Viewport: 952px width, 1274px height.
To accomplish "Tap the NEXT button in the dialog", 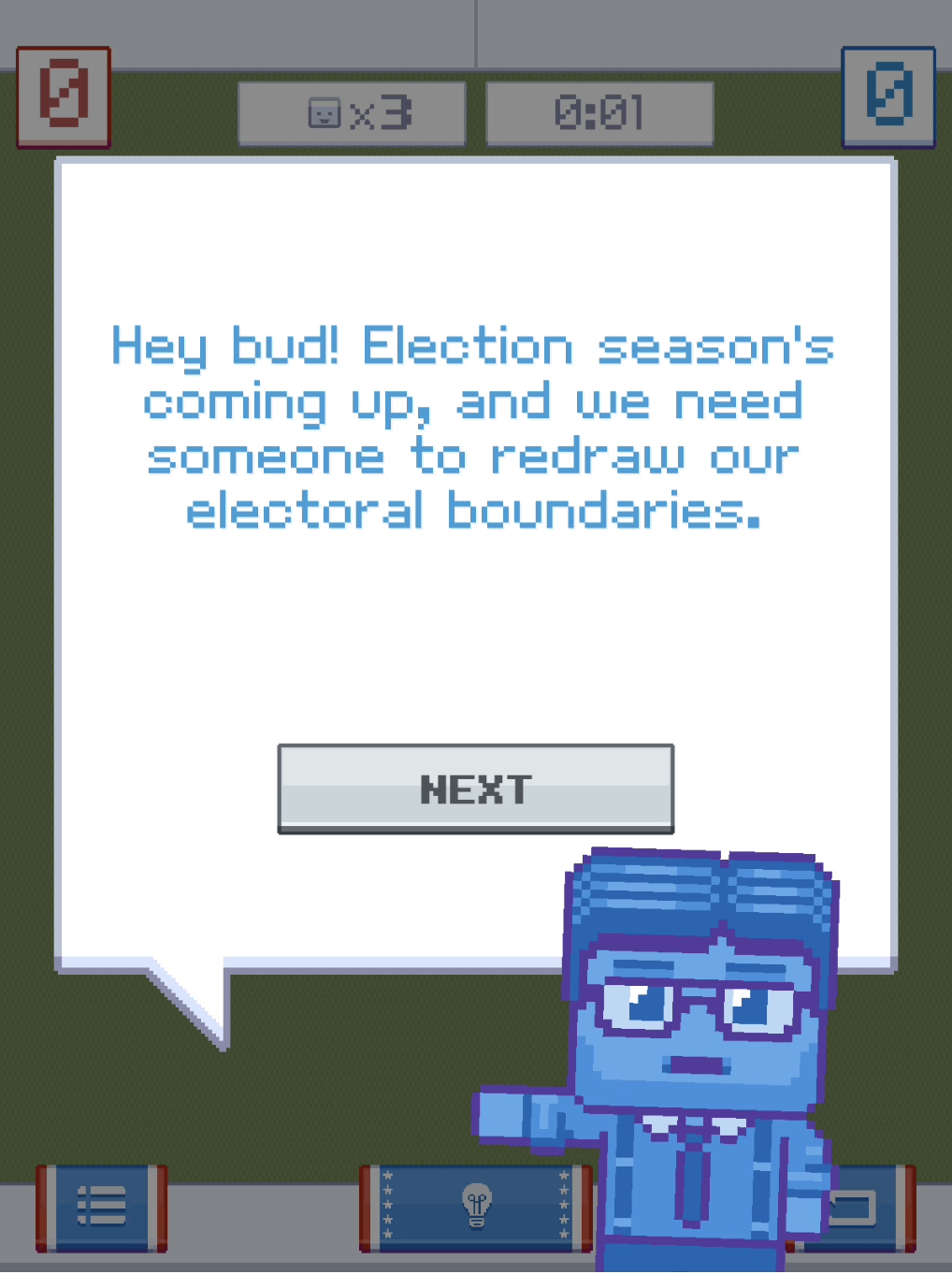I will [475, 789].
